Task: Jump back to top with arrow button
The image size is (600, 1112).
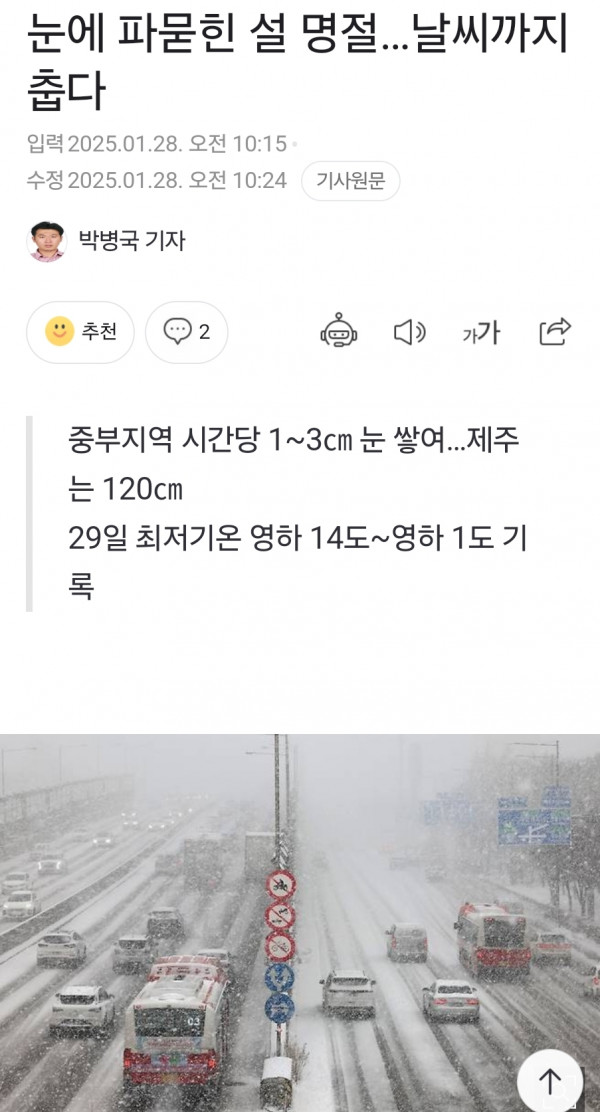Action: click(x=550, y=1081)
